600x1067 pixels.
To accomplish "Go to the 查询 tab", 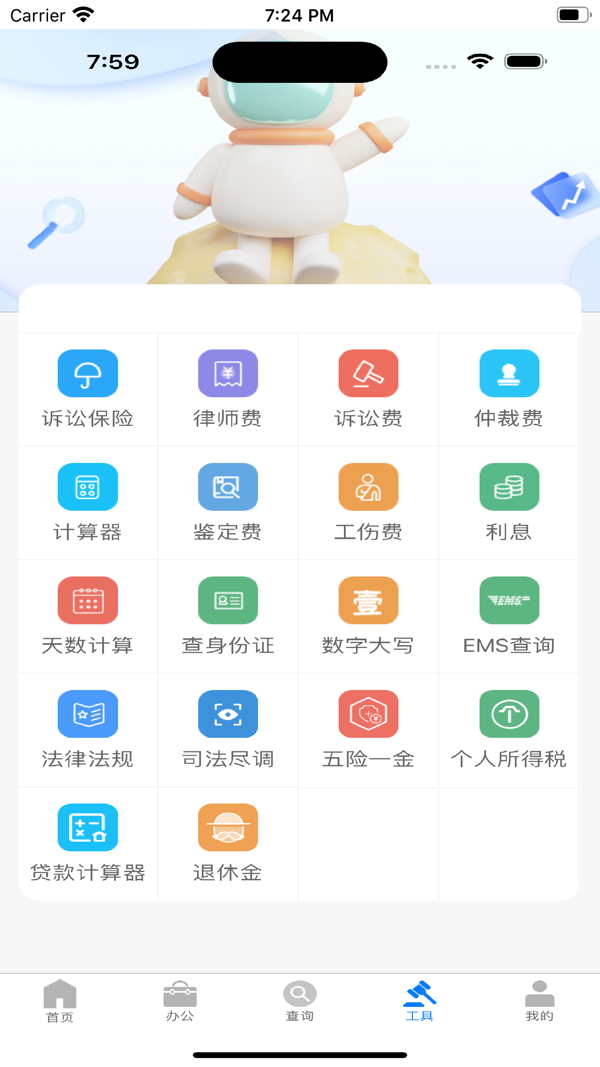I will [x=300, y=1001].
